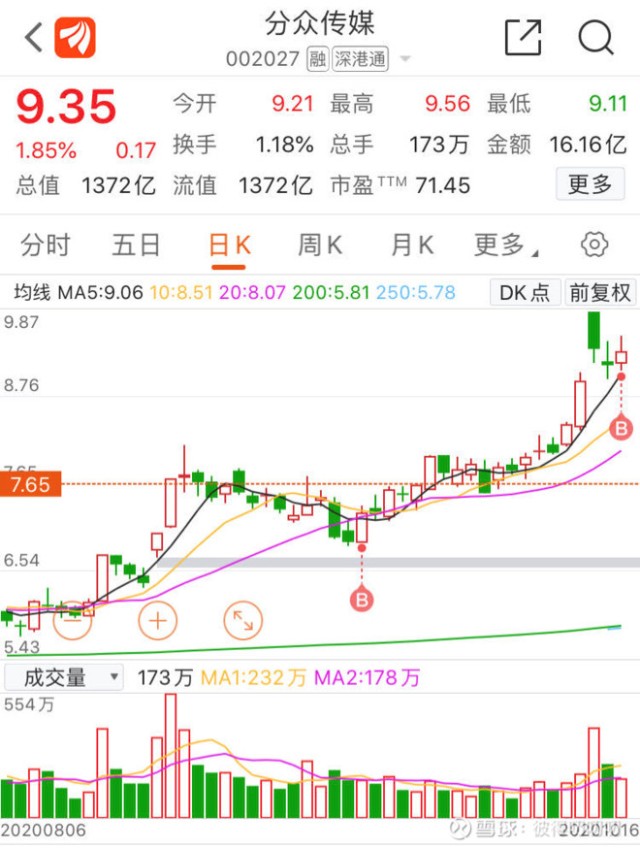The image size is (640, 848).
Task: Switch to the 分时 chart tab
Action: pos(45,244)
